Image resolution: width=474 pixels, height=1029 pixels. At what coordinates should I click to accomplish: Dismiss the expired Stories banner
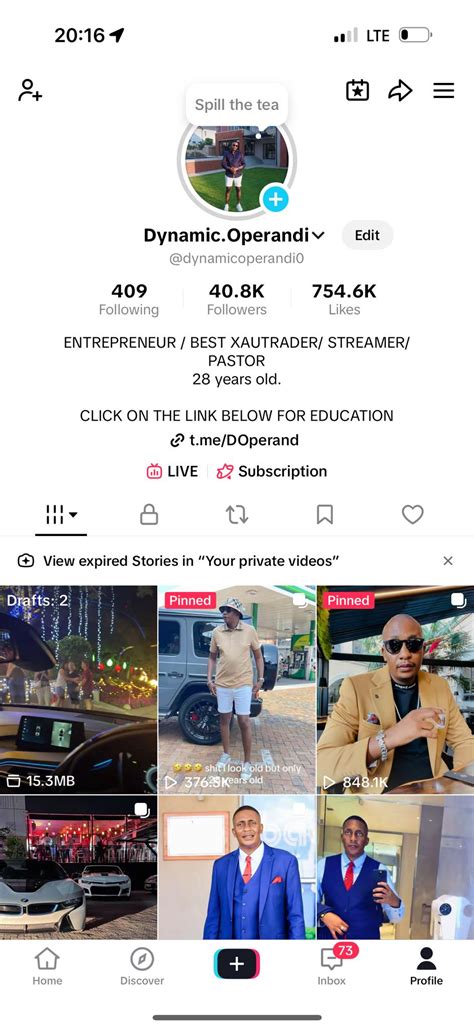448,560
